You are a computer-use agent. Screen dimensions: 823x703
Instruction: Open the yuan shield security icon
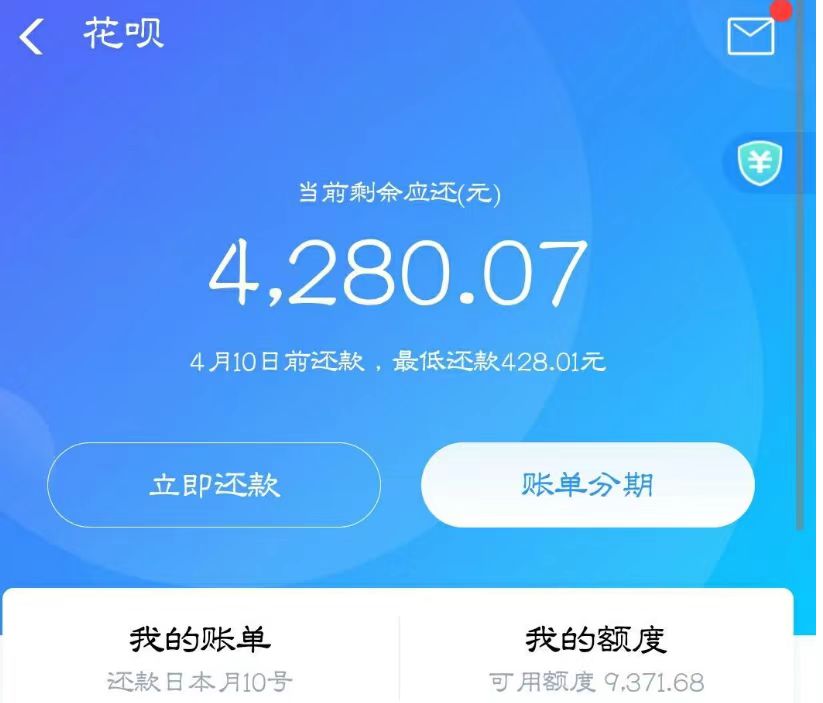click(x=760, y=161)
